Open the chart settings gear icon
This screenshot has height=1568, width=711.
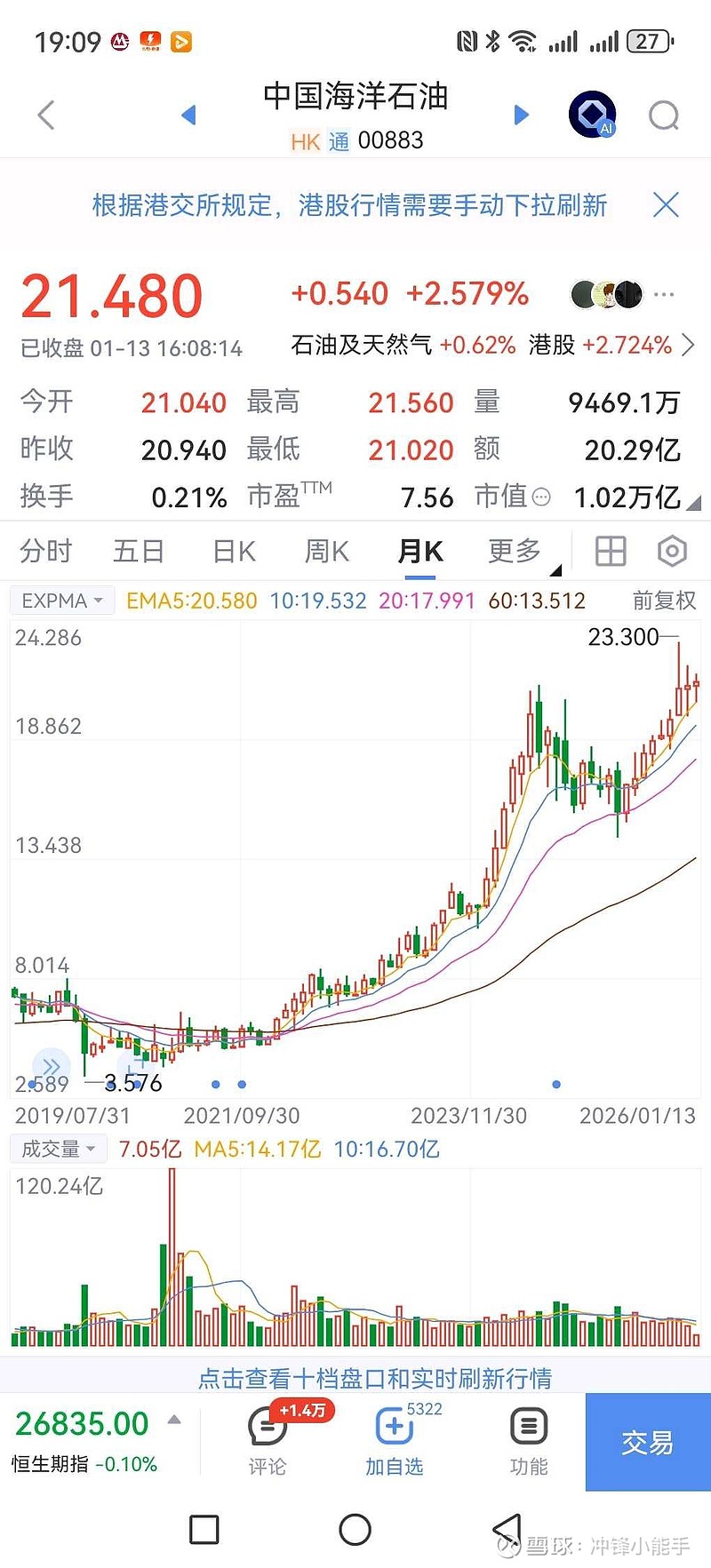coord(671,551)
